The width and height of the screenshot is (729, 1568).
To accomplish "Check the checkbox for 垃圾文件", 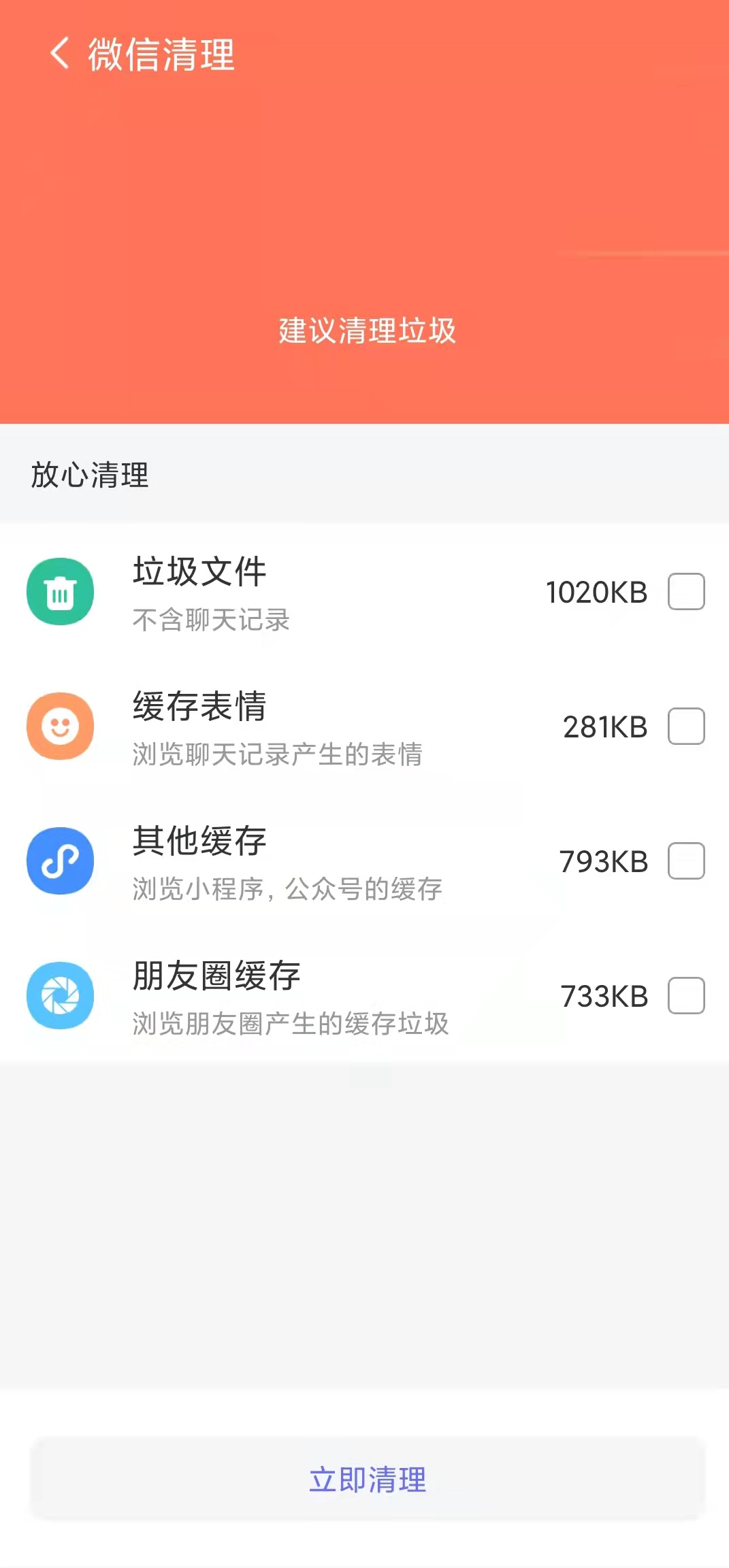I will [687, 592].
